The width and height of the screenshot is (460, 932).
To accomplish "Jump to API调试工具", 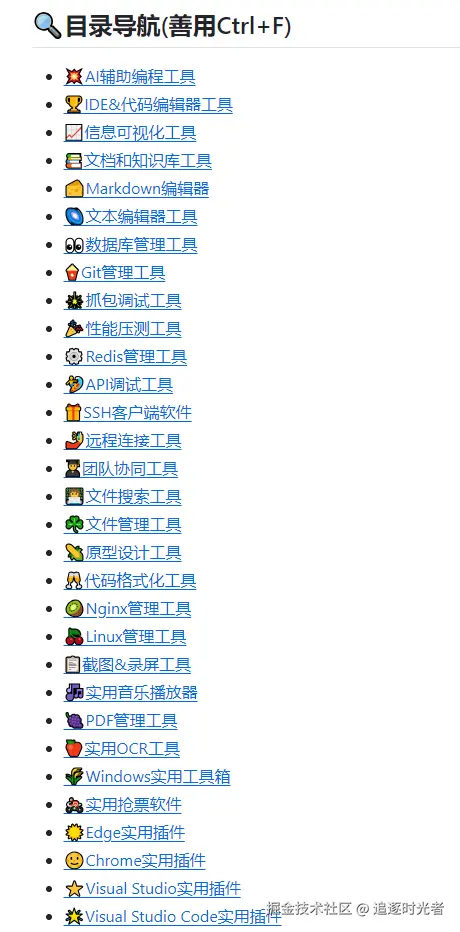I will point(118,385).
